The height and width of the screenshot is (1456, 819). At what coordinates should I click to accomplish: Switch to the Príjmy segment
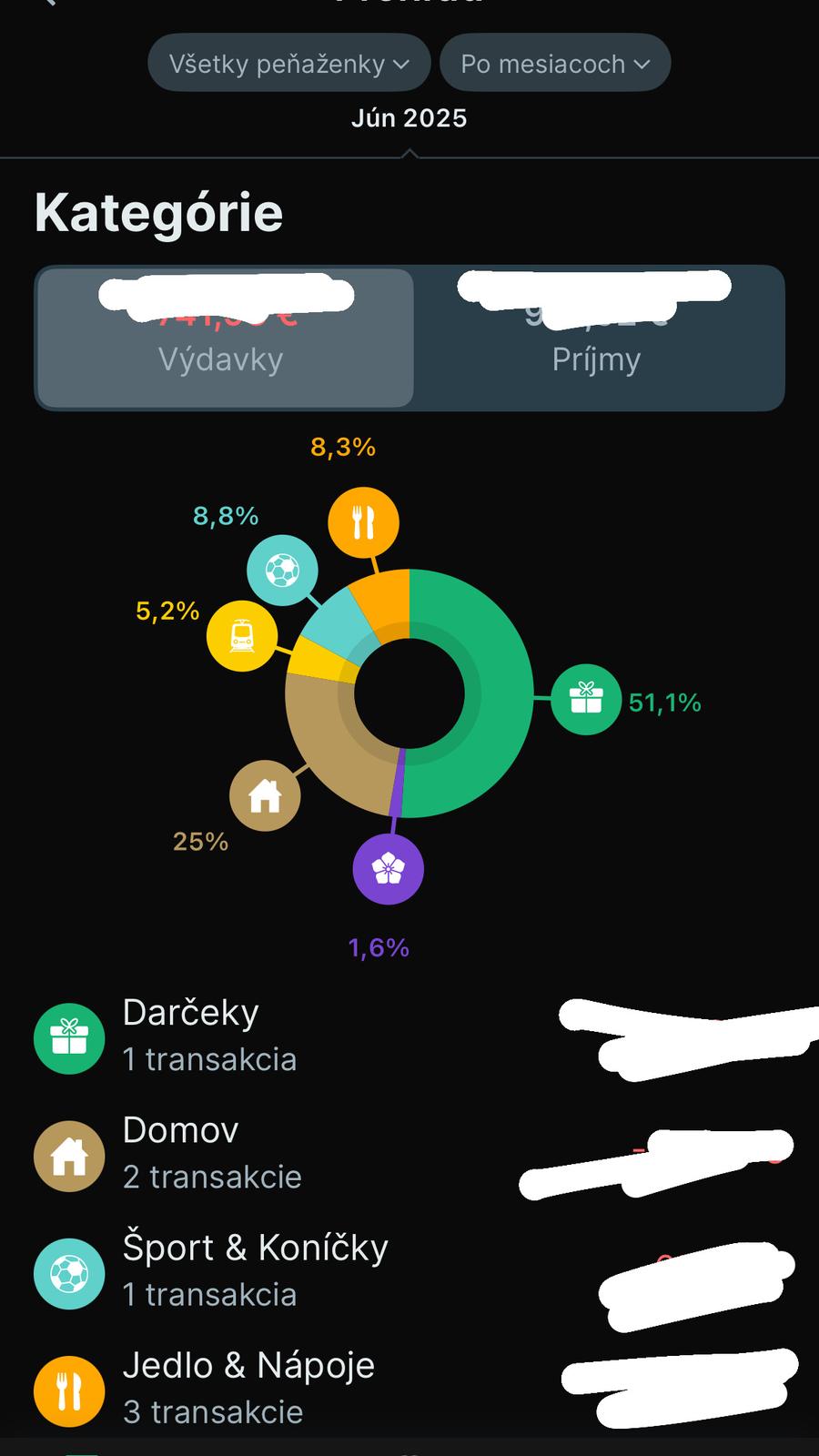coord(597,339)
